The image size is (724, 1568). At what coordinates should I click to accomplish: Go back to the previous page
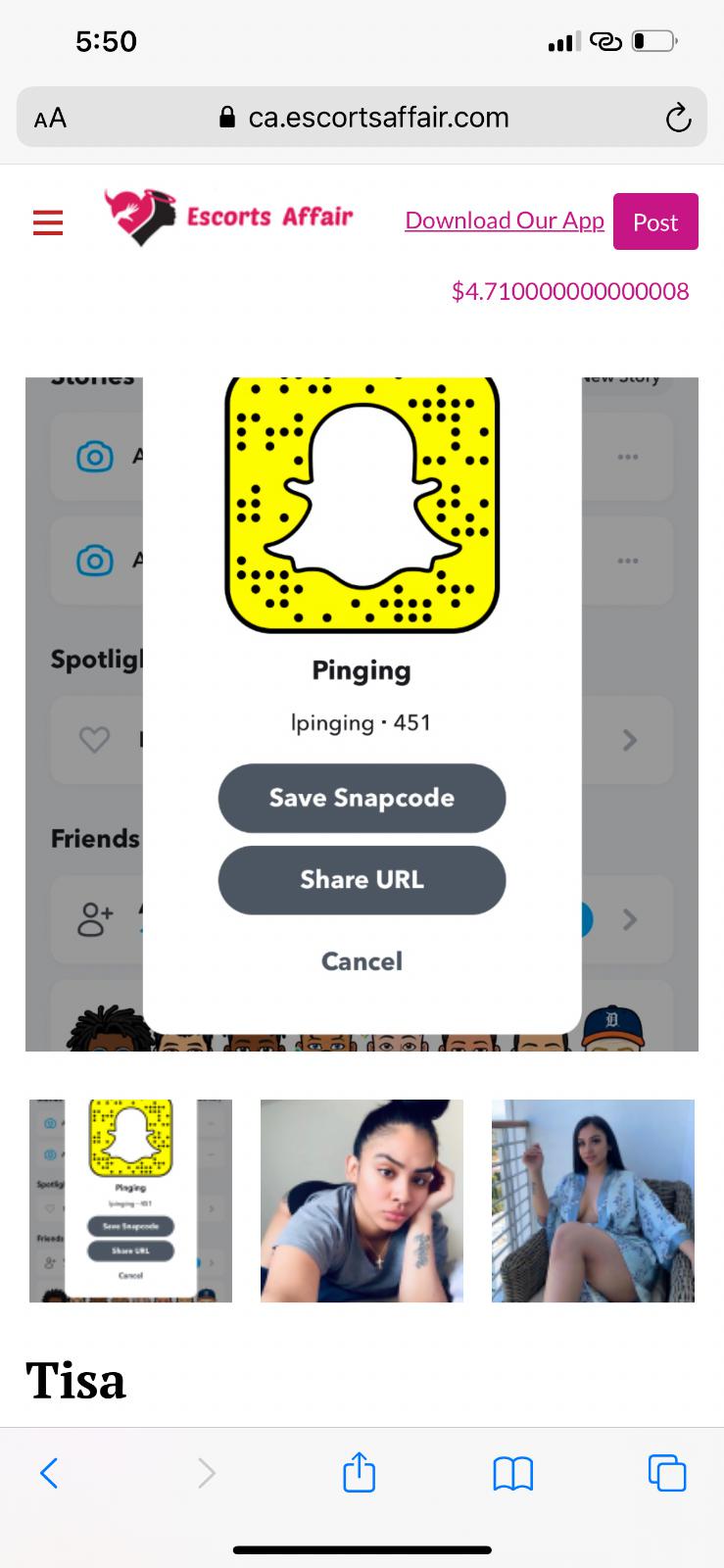coord(49,1472)
